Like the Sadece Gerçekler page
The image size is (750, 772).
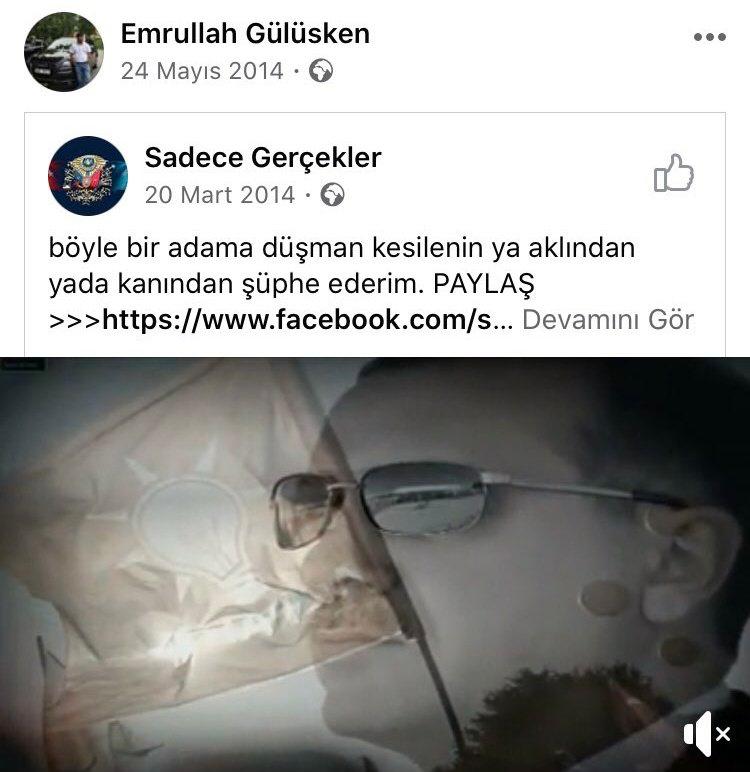[674, 173]
